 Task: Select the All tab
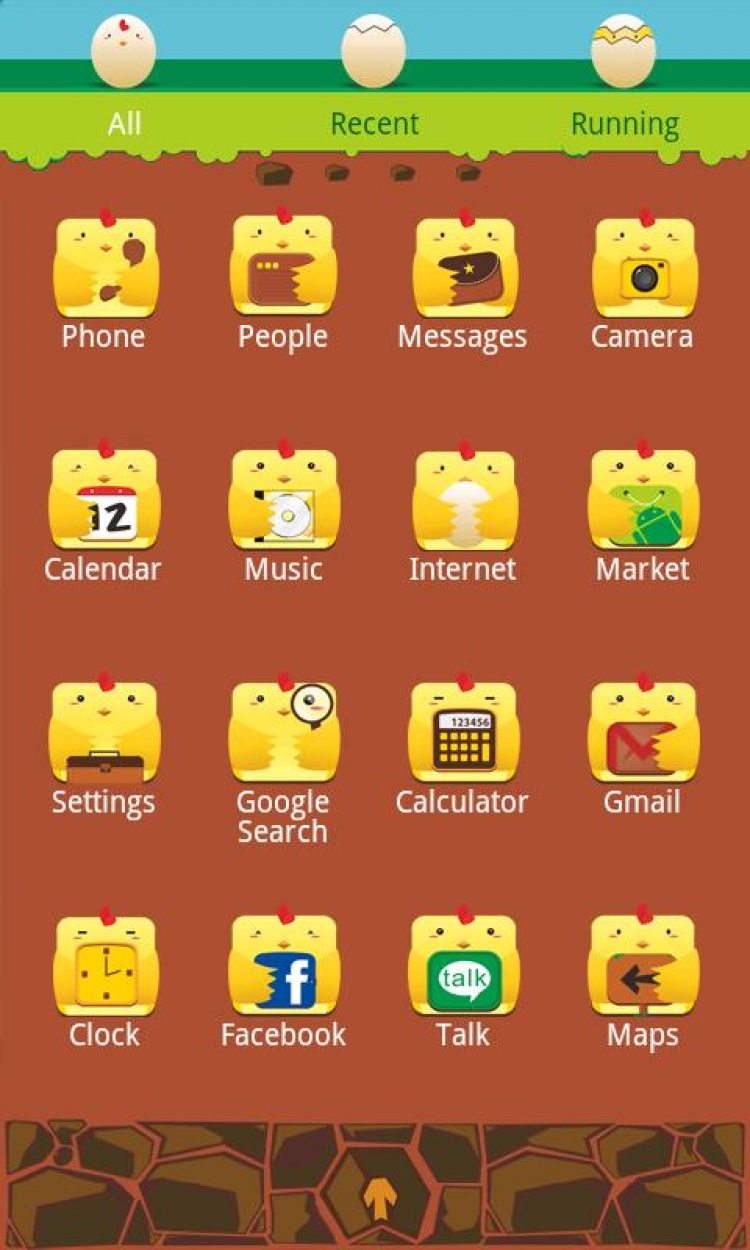click(x=124, y=124)
